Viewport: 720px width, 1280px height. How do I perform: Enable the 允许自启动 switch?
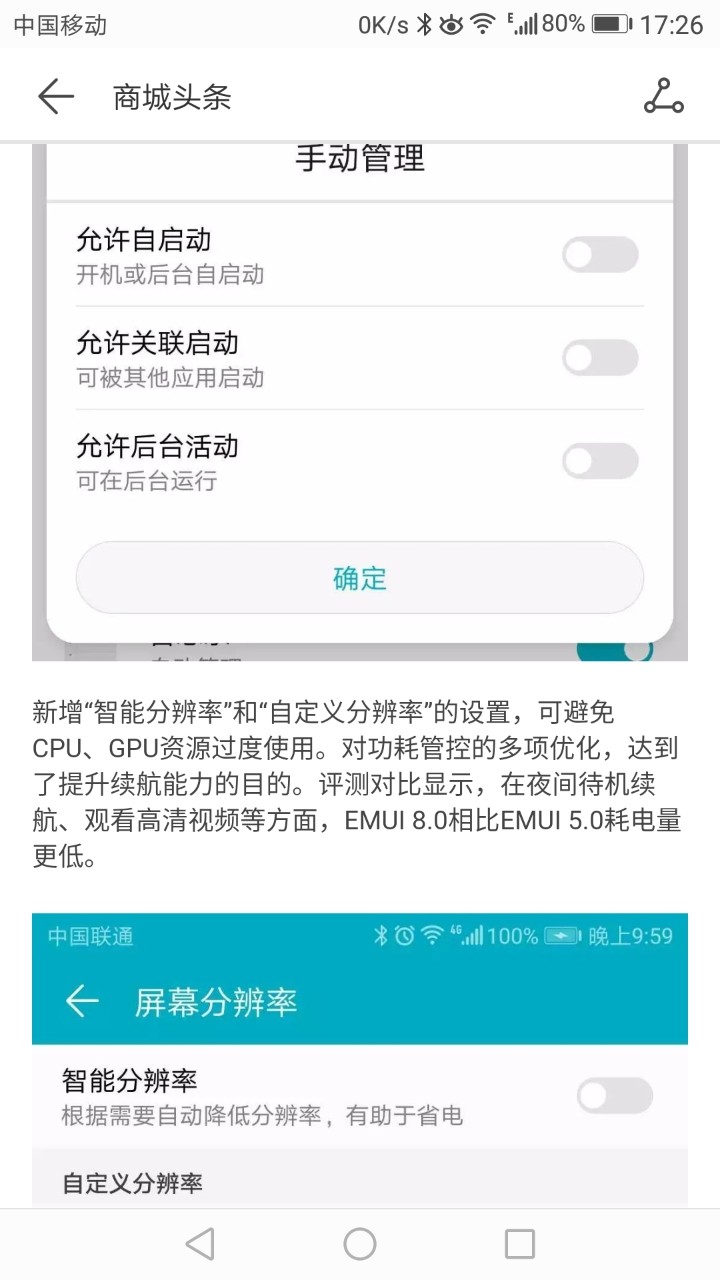click(599, 254)
